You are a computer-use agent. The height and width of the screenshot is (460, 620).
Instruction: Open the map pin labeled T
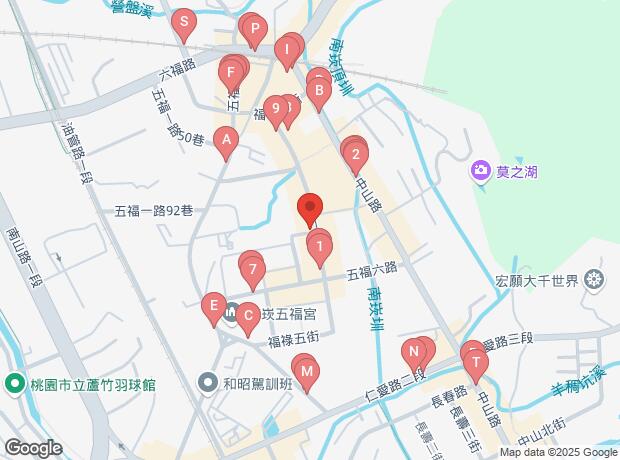pyautogui.click(x=476, y=362)
